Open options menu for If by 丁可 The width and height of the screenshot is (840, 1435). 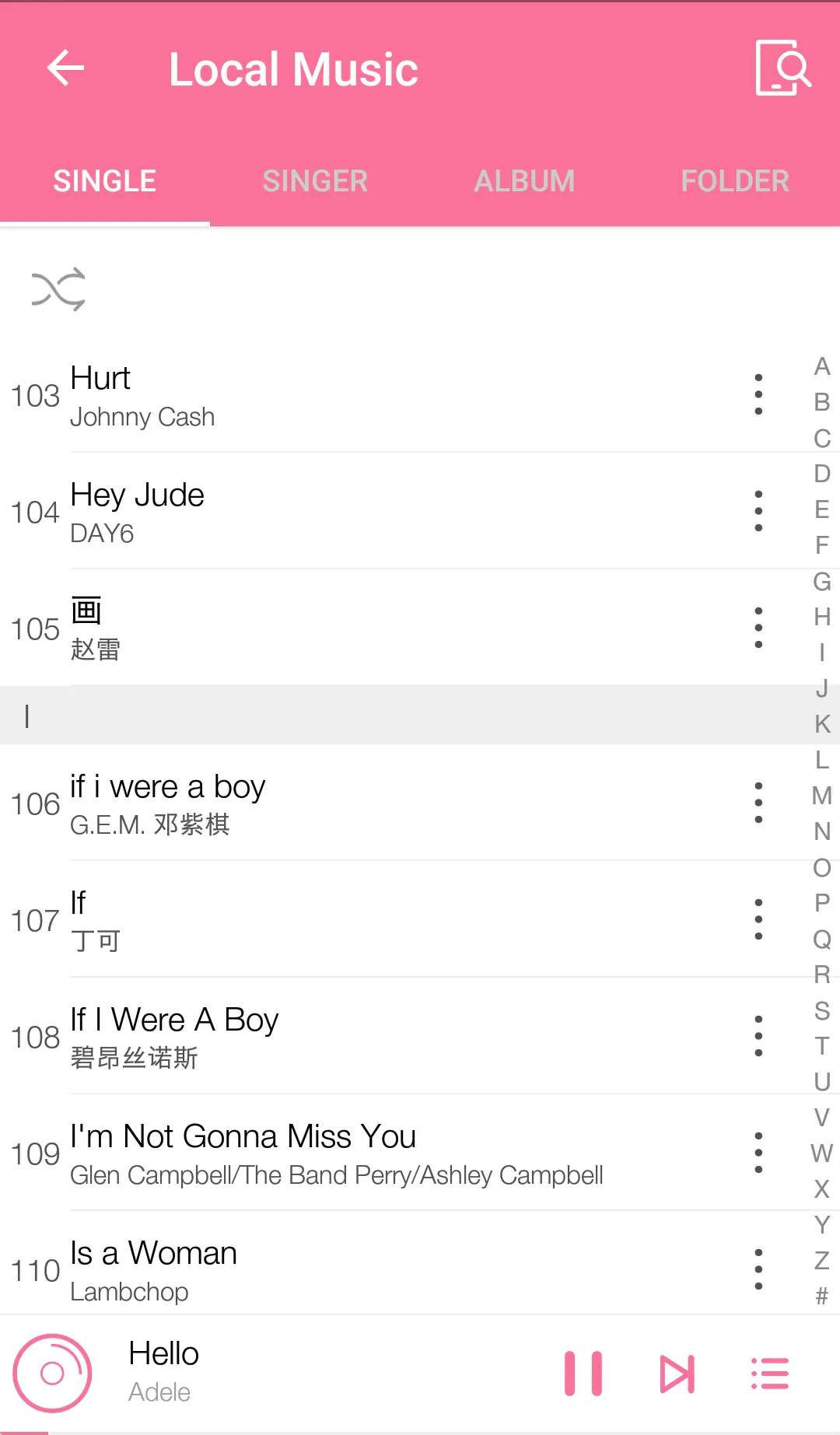pos(758,920)
